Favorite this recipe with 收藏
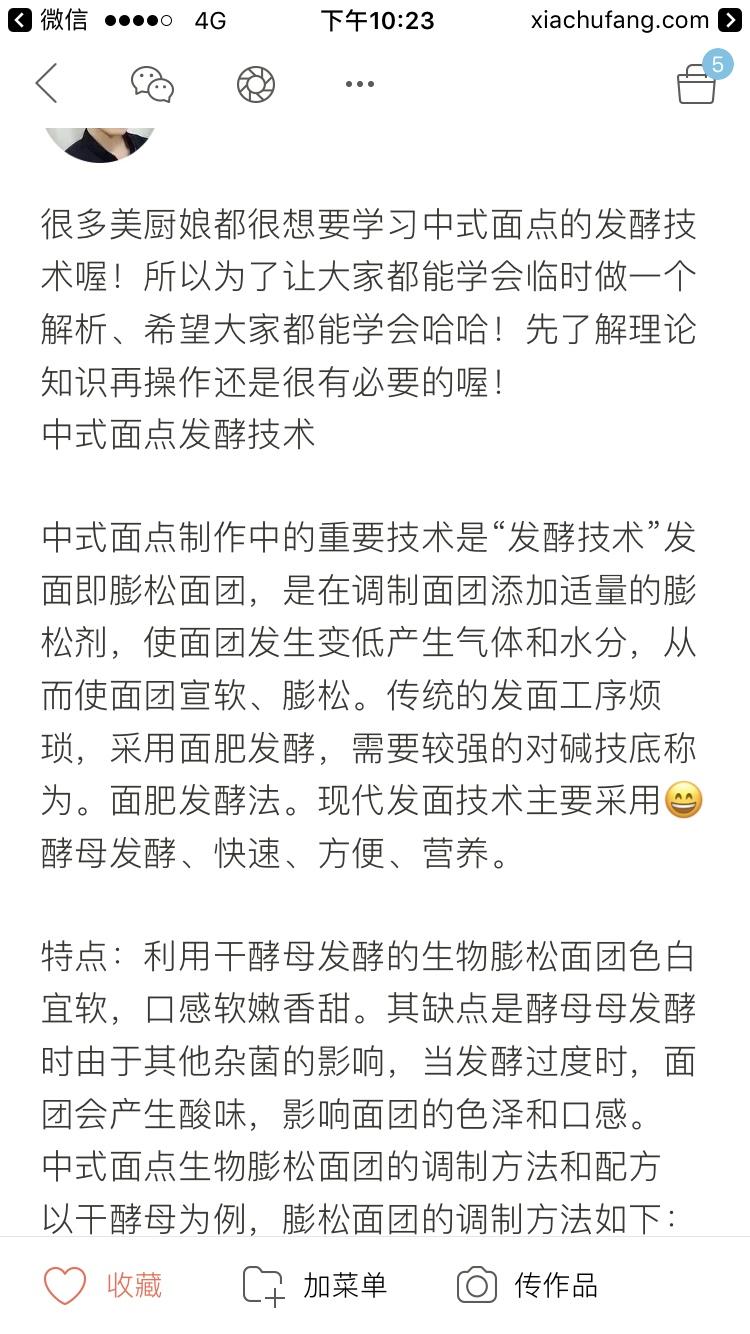 [x=103, y=1285]
